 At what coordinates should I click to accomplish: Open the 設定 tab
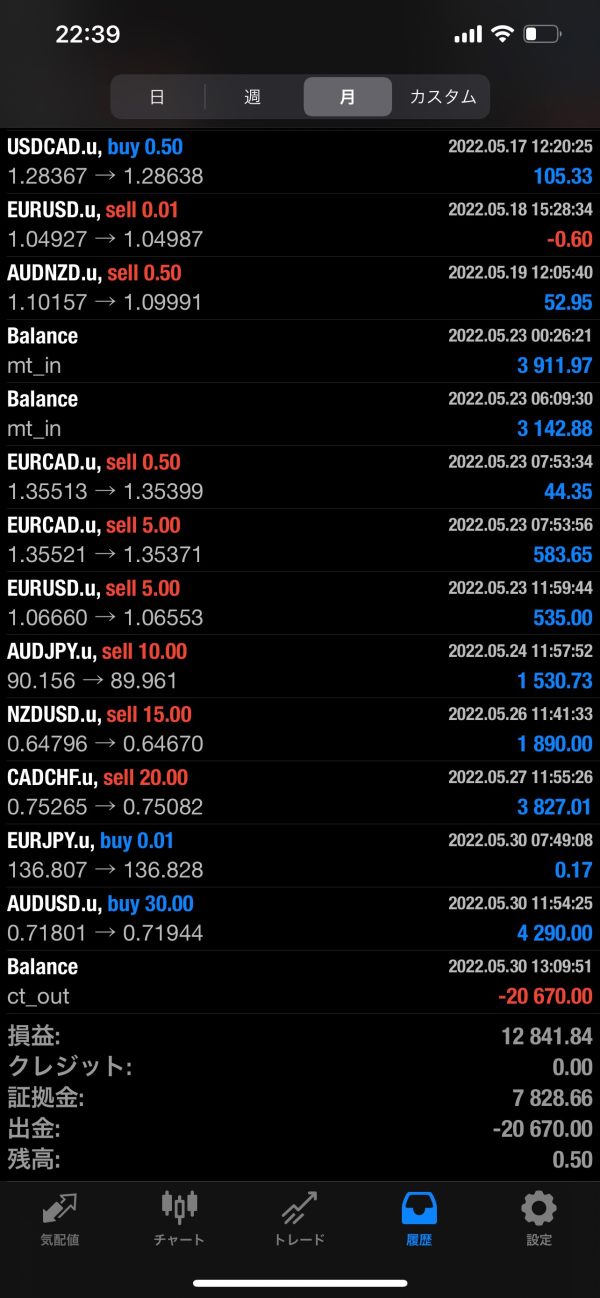538,1217
